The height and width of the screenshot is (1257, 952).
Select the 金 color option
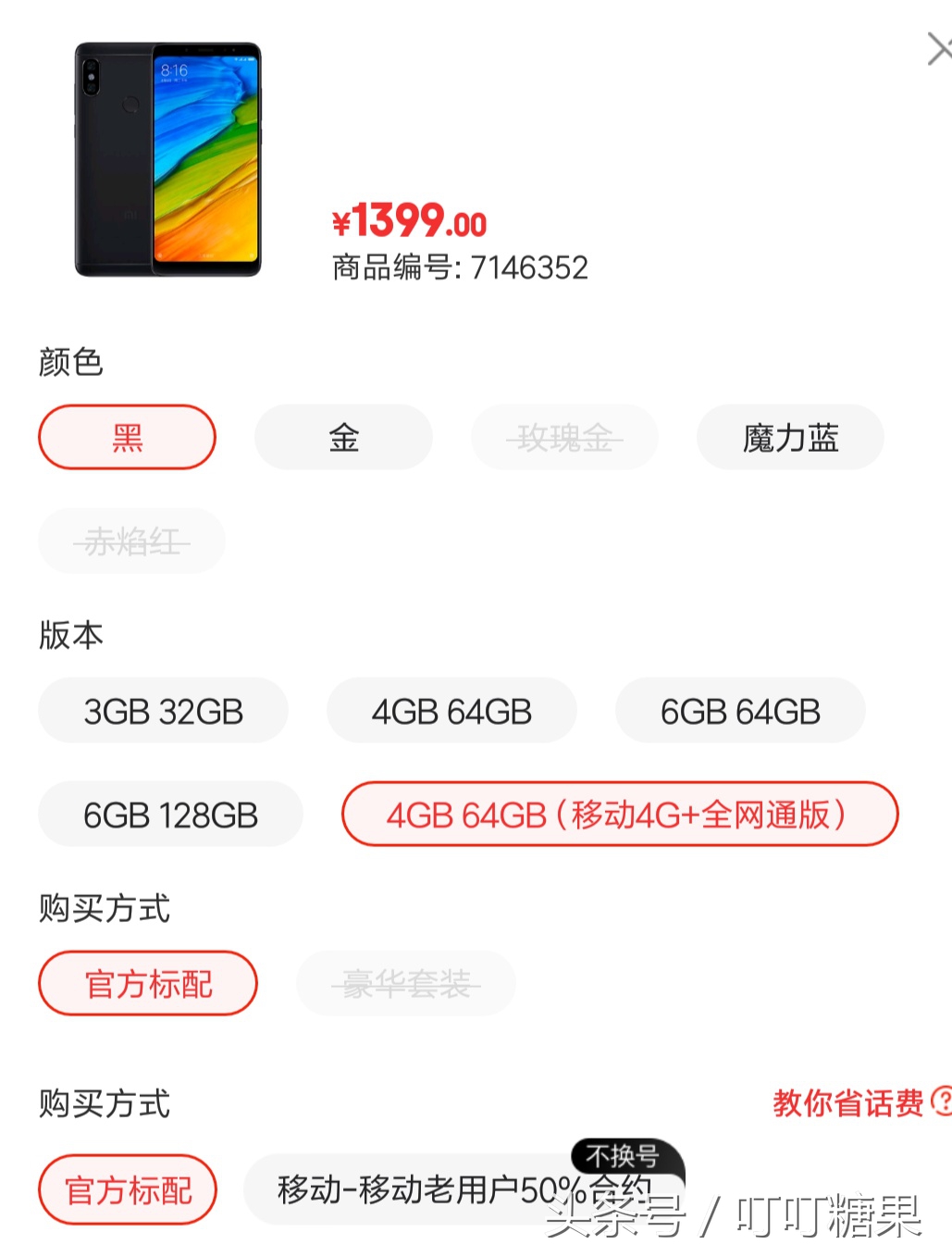point(342,437)
